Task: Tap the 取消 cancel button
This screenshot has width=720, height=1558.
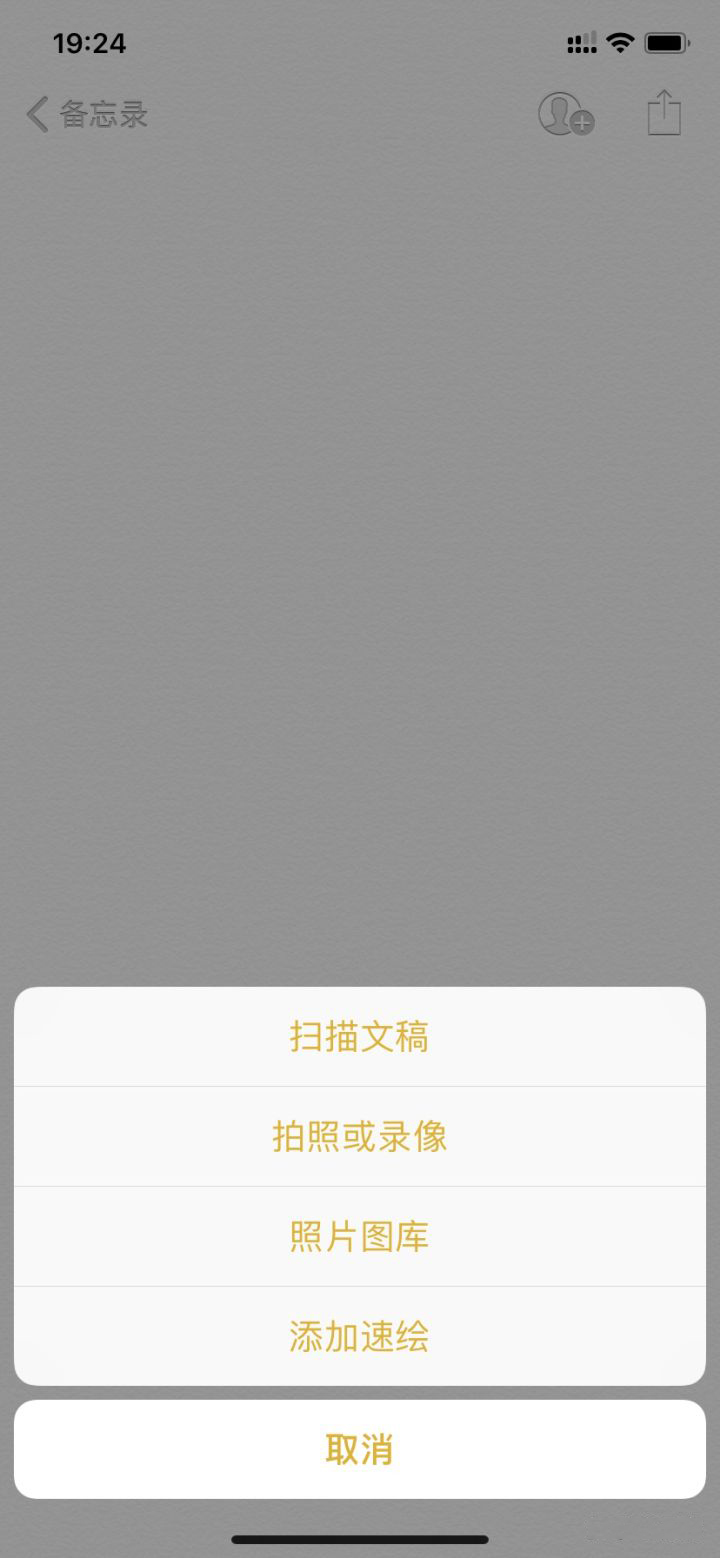Action: pyautogui.click(x=360, y=1446)
